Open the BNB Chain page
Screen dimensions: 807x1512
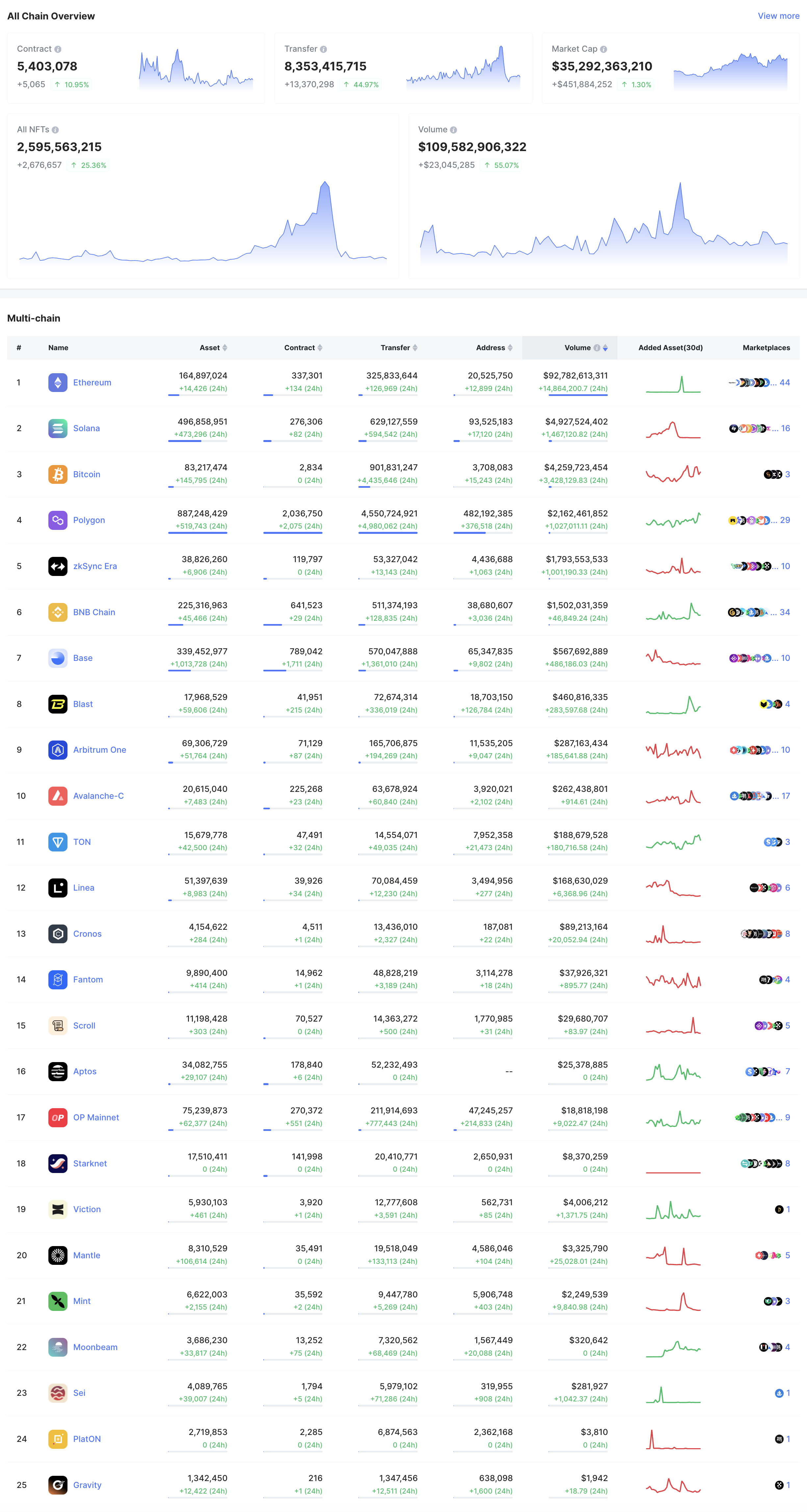pos(94,612)
